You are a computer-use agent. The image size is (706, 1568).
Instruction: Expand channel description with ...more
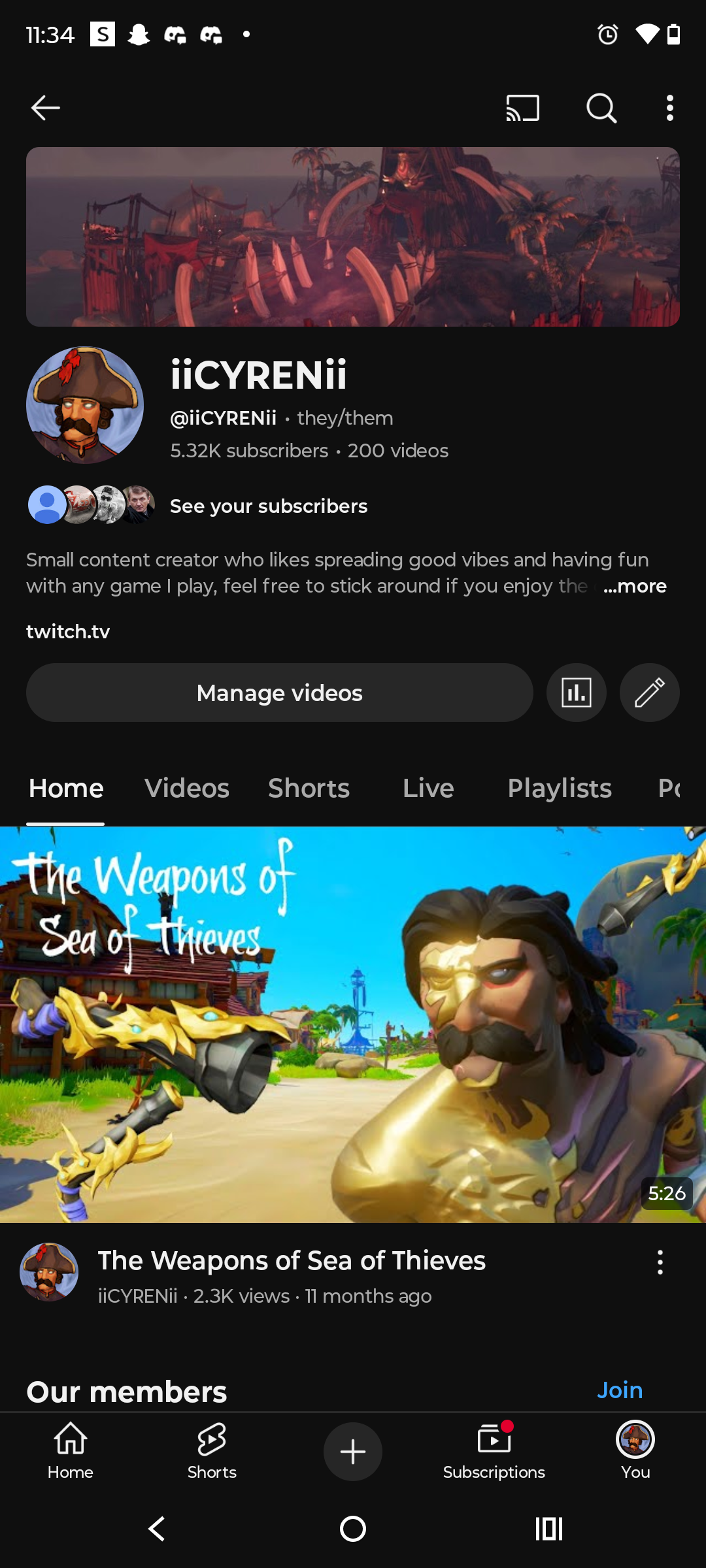tap(634, 586)
